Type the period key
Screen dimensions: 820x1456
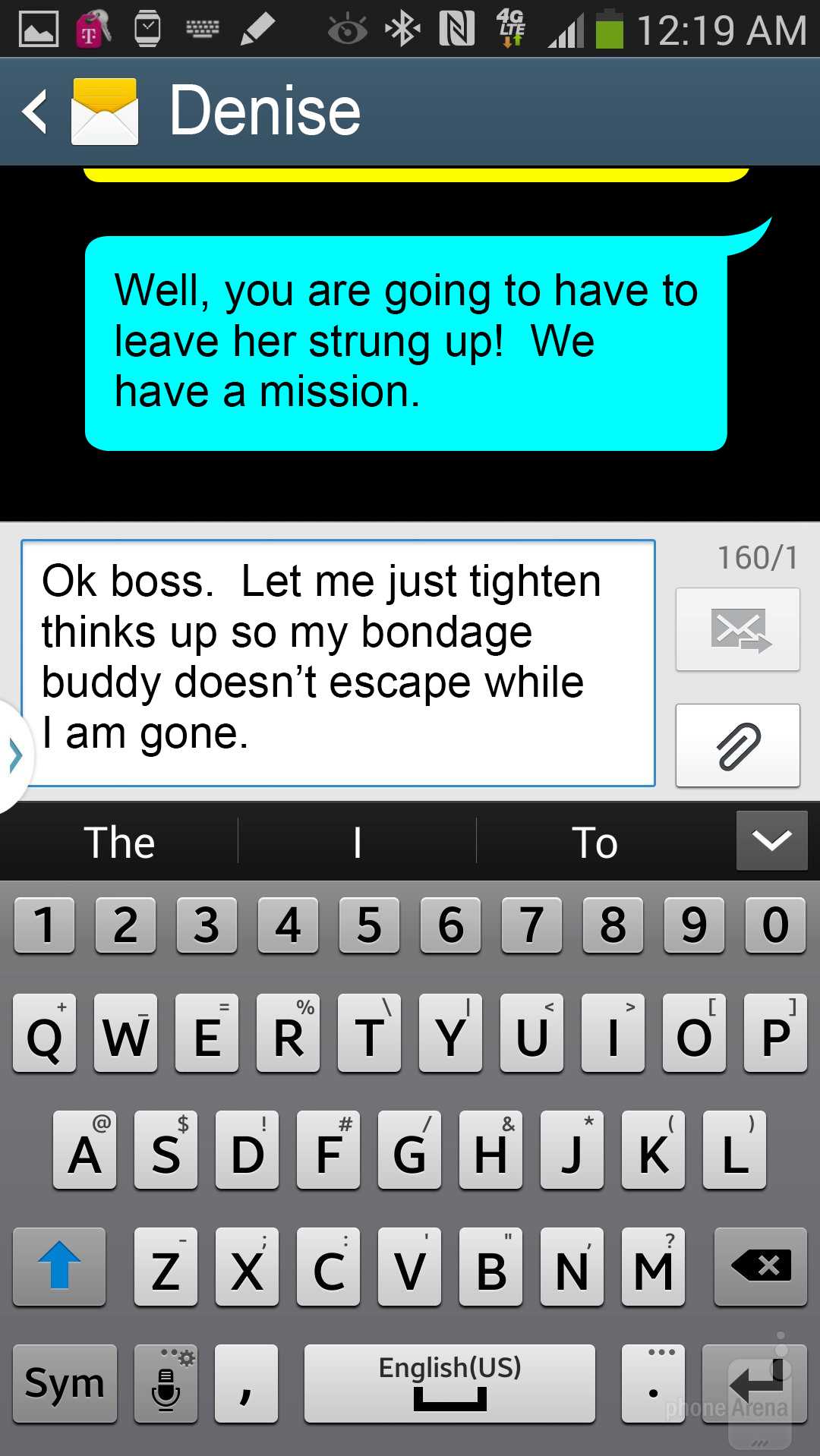(x=653, y=1383)
